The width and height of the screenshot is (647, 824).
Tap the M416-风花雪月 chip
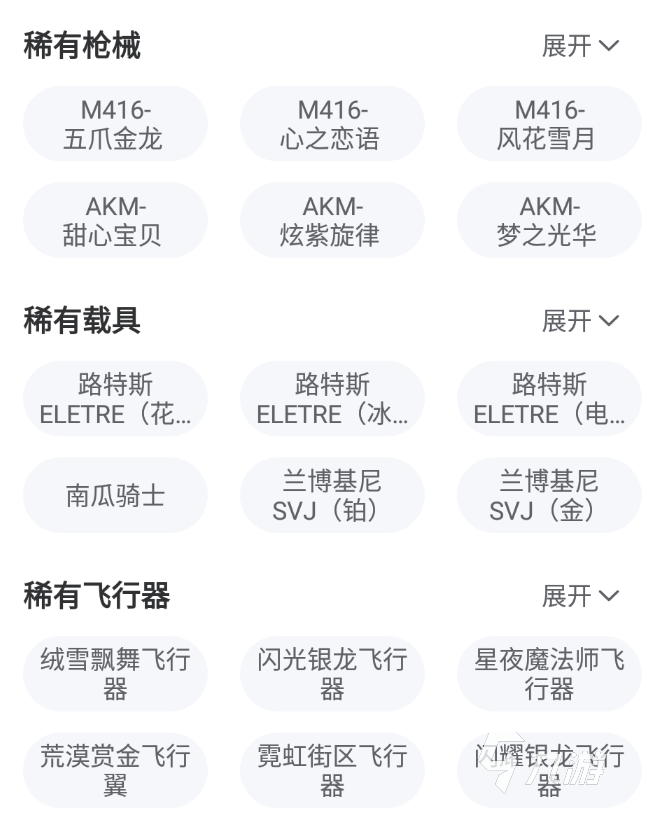pyautogui.click(x=549, y=124)
